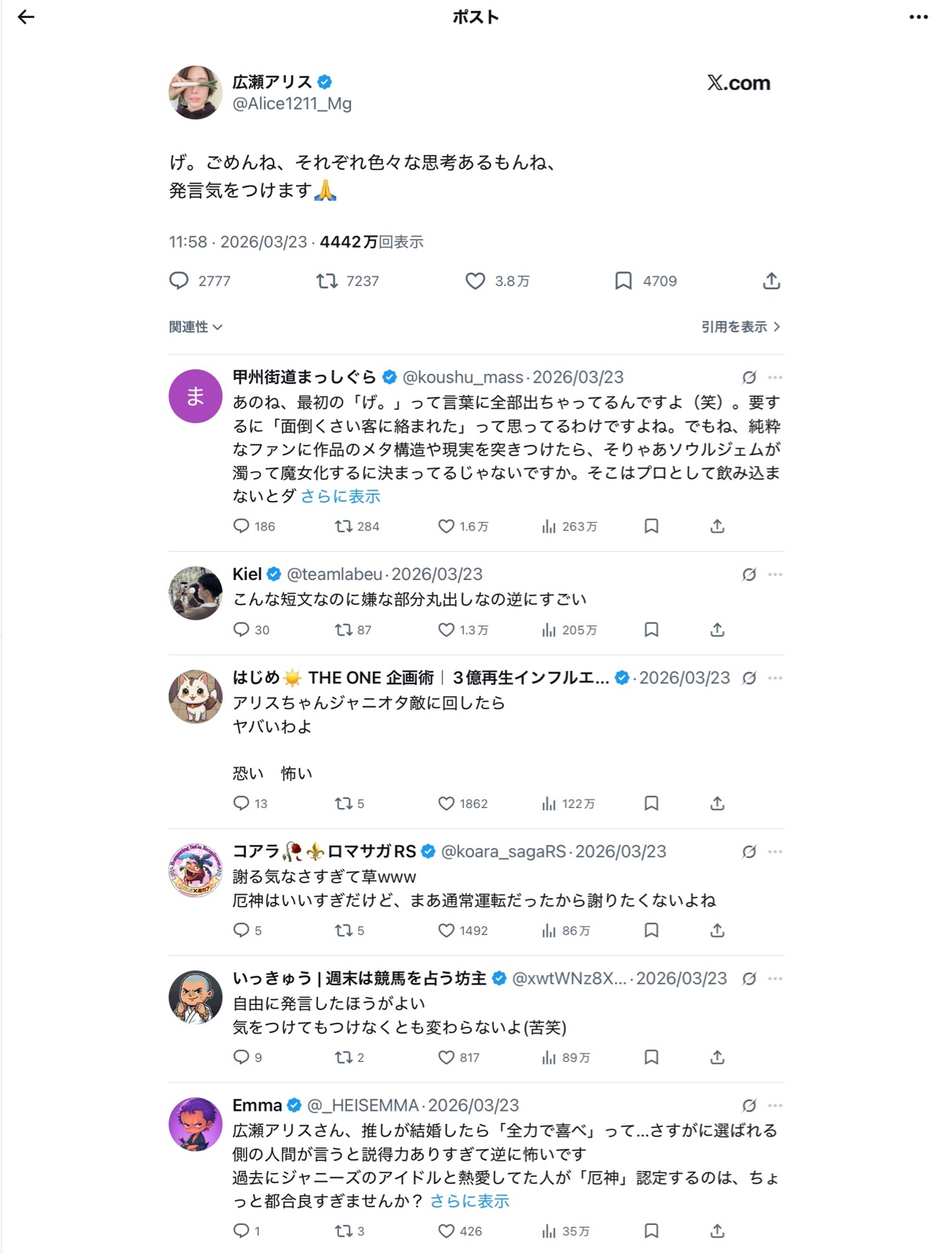The width and height of the screenshot is (952, 1254).
Task: Go back using the top-left arrow
Action: tap(26, 17)
